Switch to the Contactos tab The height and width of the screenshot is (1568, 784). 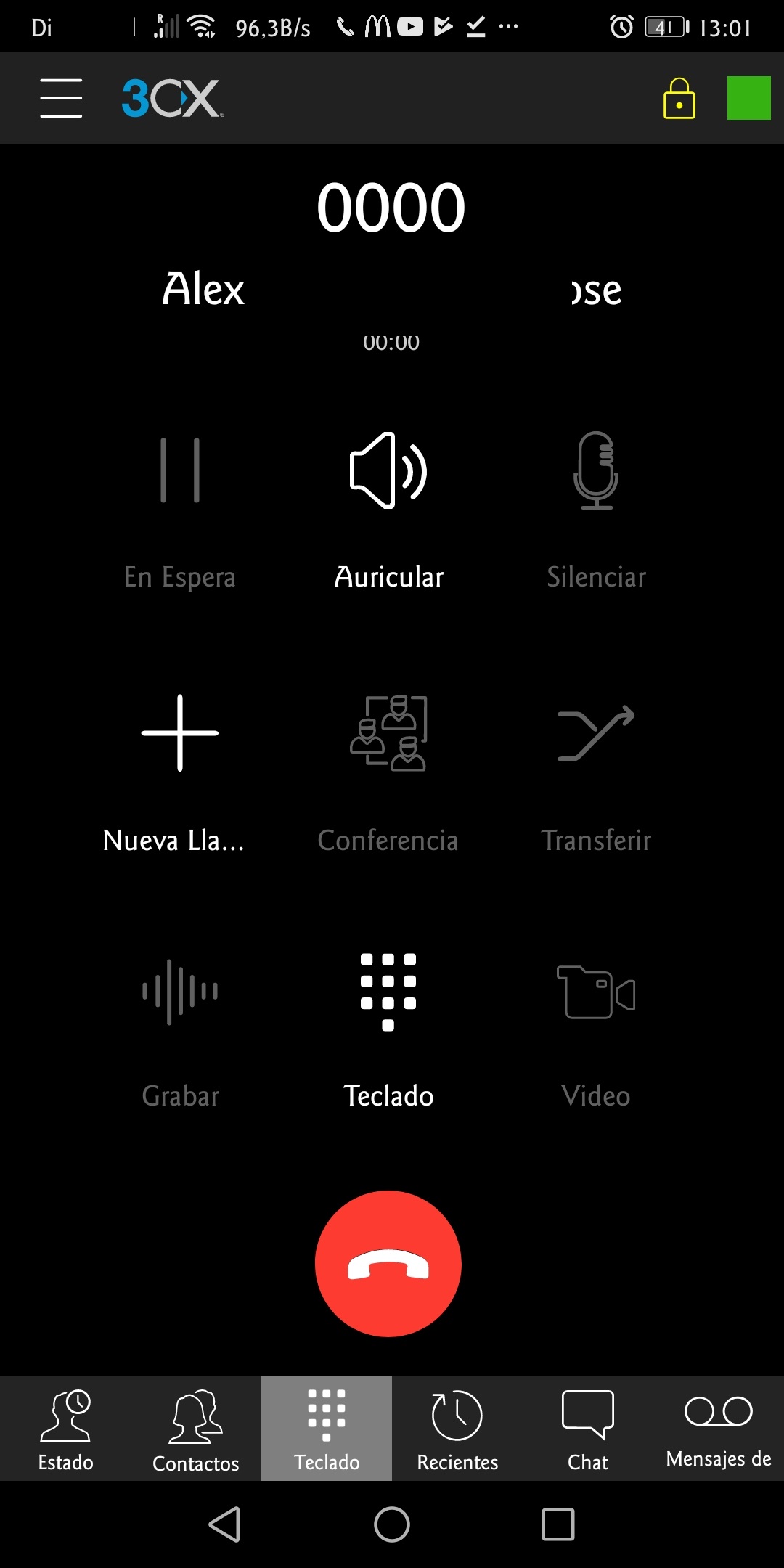click(x=196, y=1429)
